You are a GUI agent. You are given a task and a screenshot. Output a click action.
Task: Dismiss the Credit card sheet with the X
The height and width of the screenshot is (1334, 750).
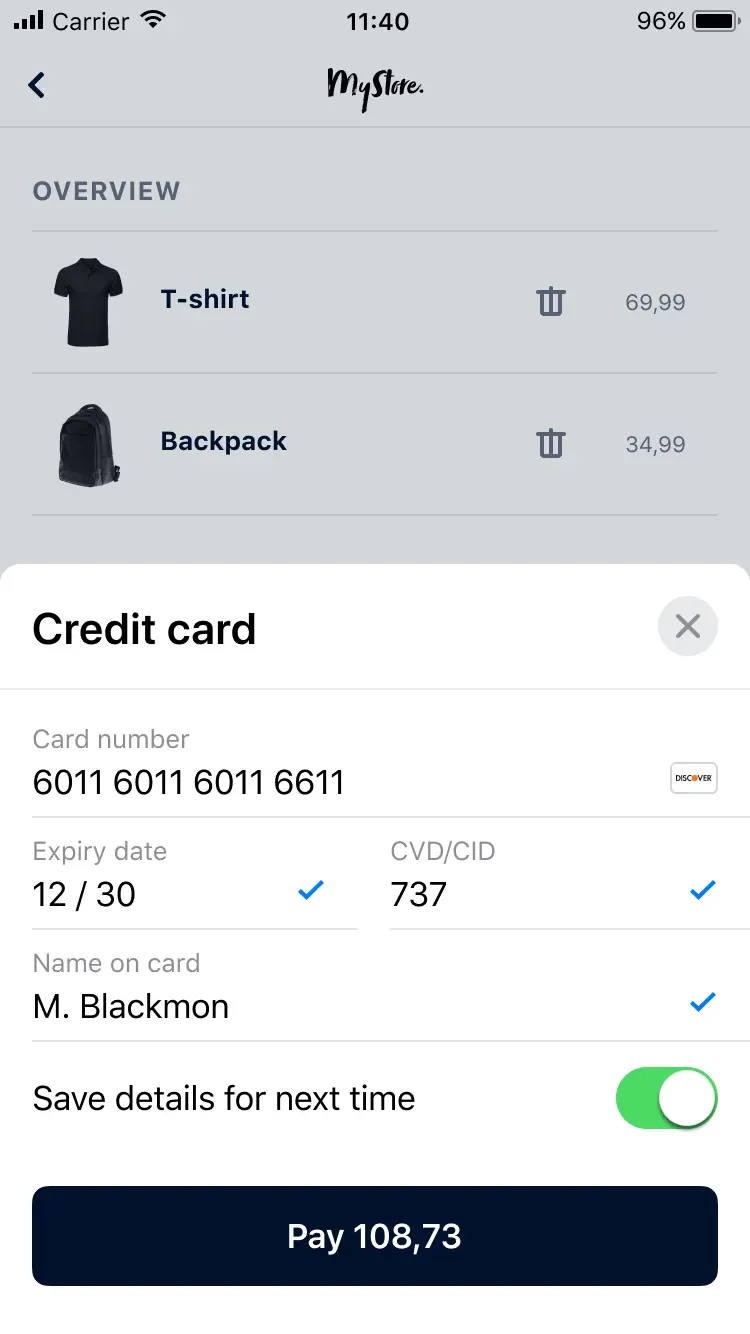[x=687, y=626]
